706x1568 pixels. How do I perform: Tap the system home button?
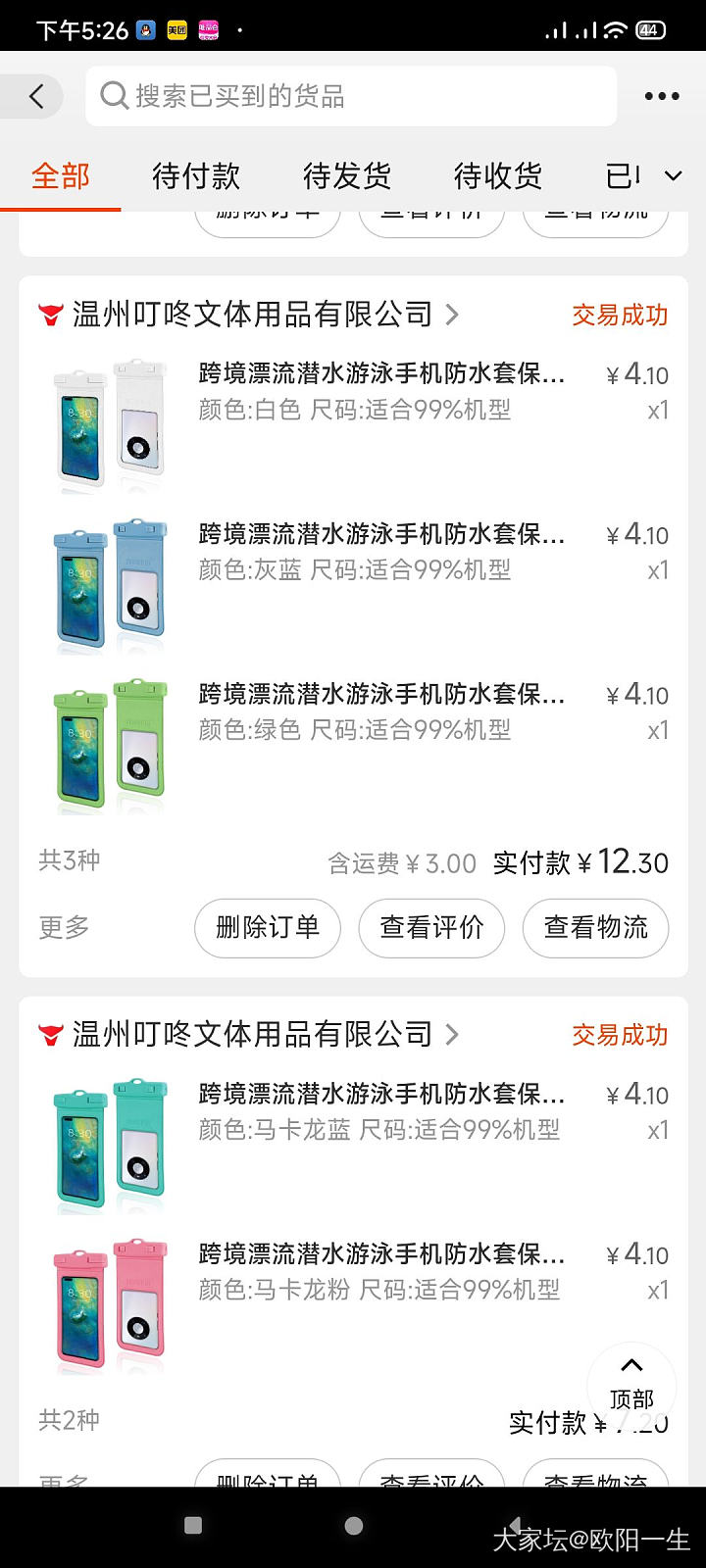354,1526
